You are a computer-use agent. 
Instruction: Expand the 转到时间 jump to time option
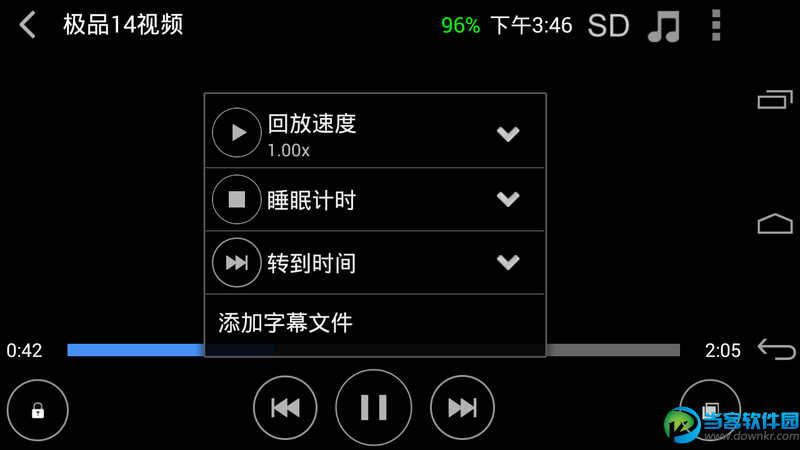coord(508,262)
